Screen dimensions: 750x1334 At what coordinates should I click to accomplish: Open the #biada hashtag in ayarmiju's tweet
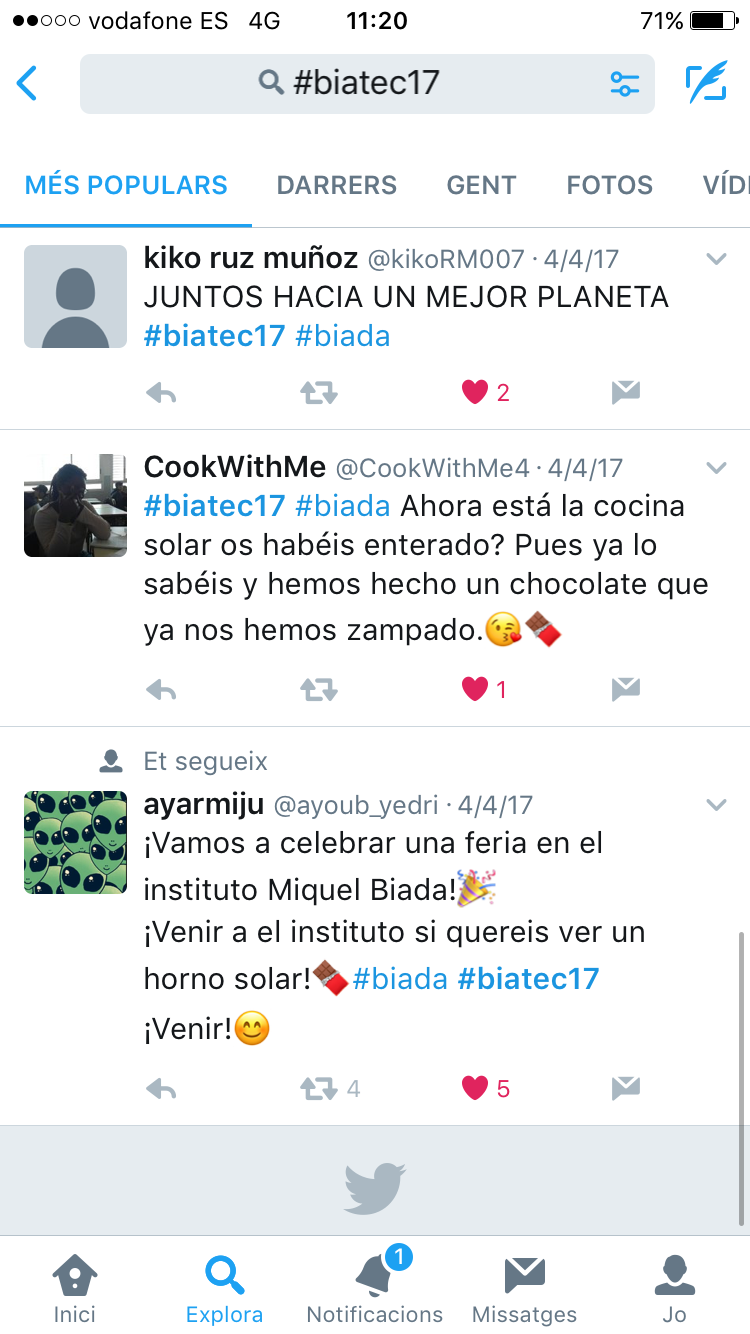400,978
